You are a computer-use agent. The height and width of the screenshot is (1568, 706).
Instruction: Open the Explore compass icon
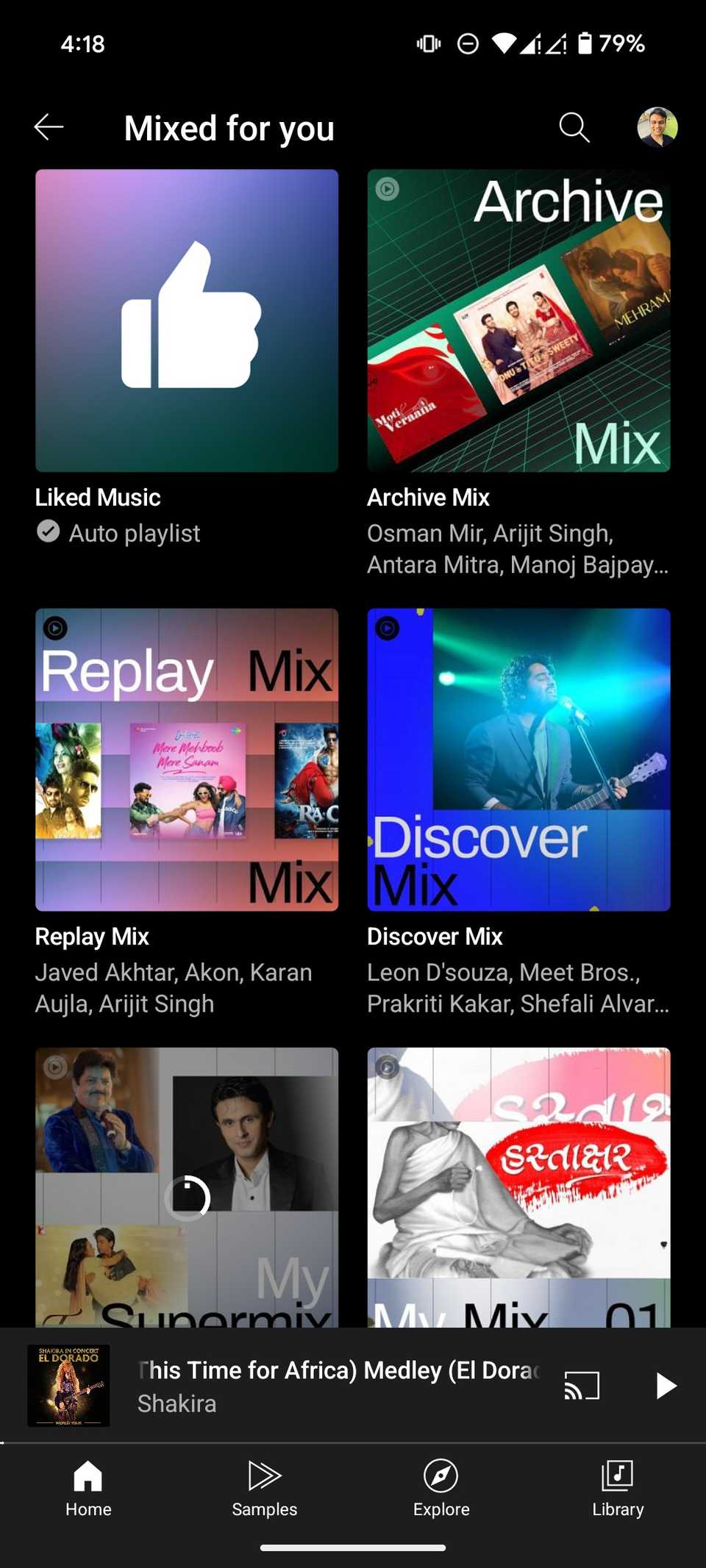[441, 1476]
